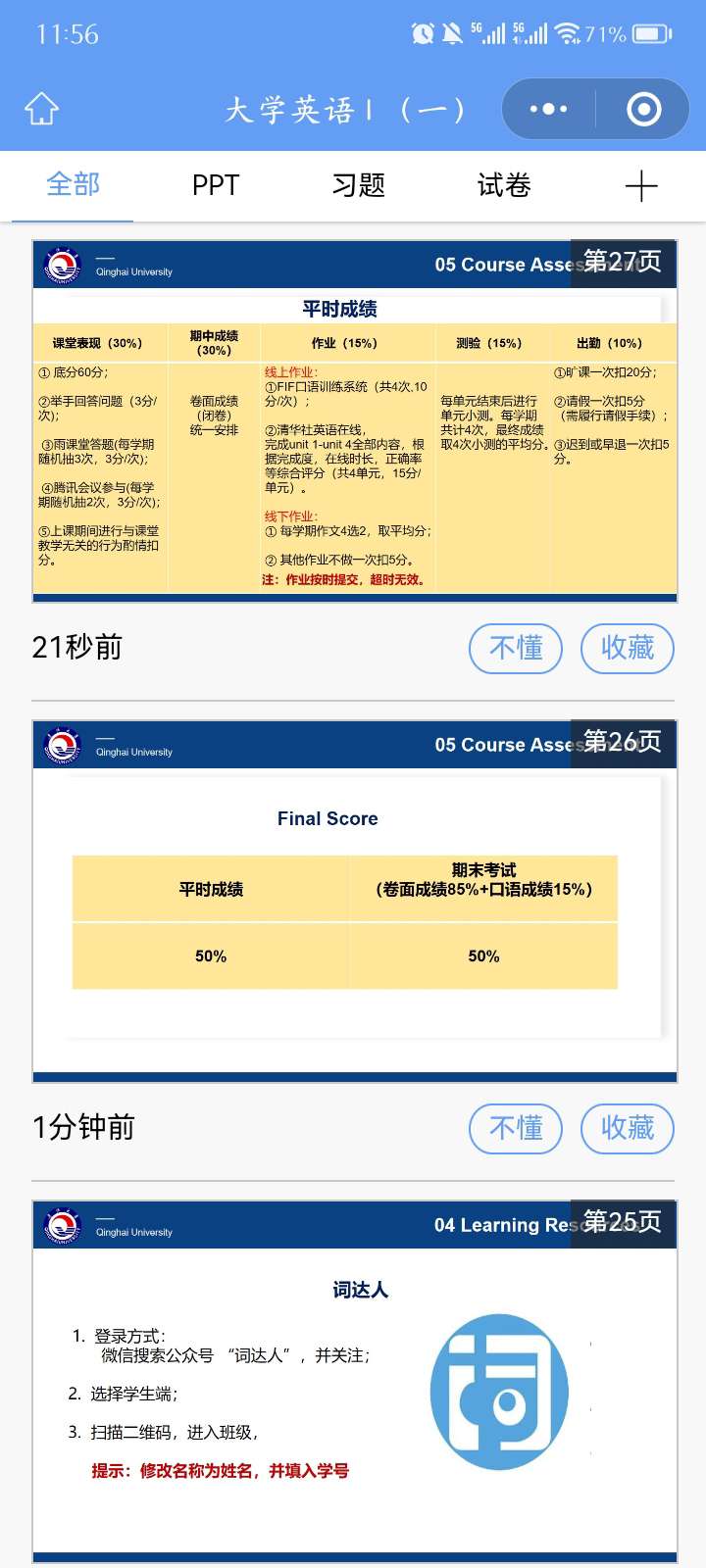Screen dimensions: 706x1568
Task: Close the mini program with the circle button
Action: coord(643,109)
